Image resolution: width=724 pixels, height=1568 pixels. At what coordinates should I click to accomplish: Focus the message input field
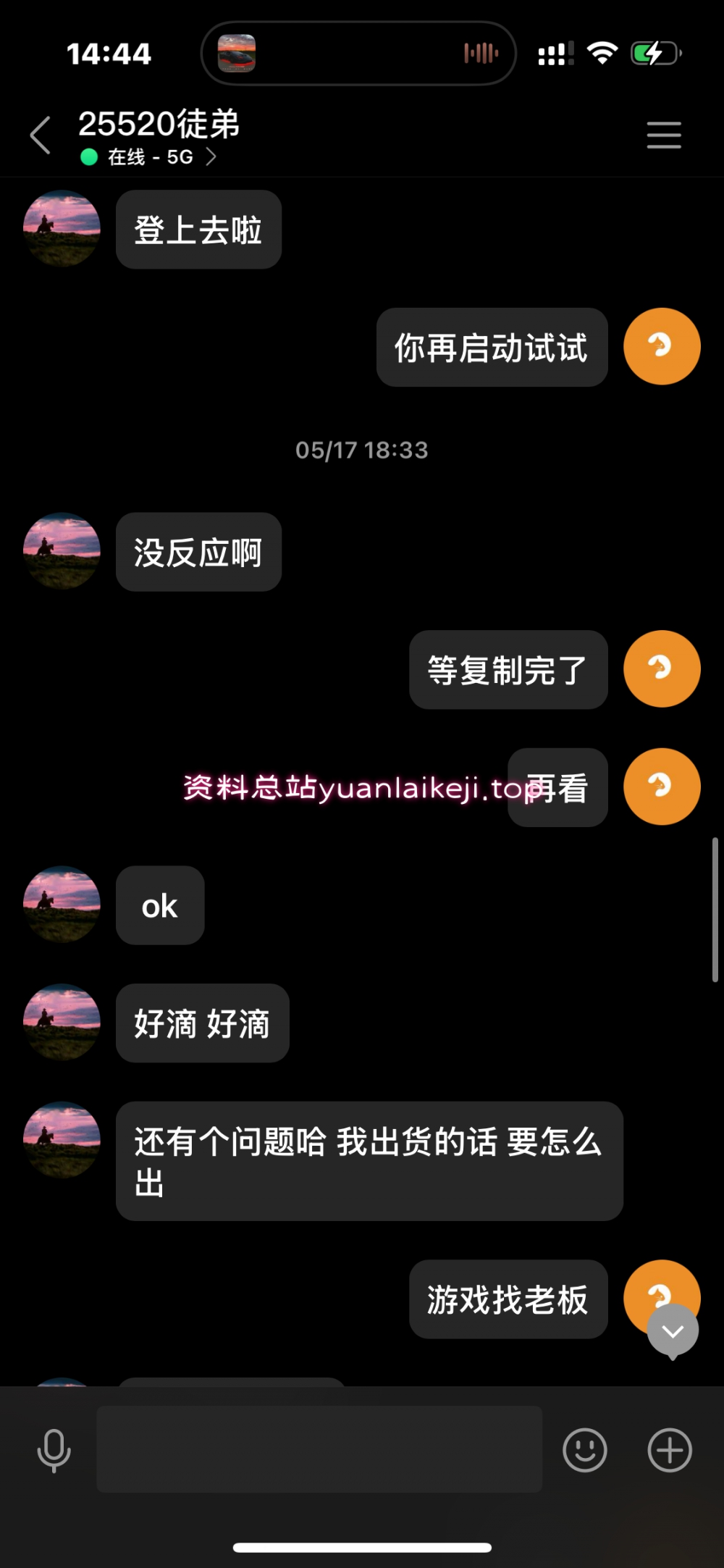pos(319,1449)
